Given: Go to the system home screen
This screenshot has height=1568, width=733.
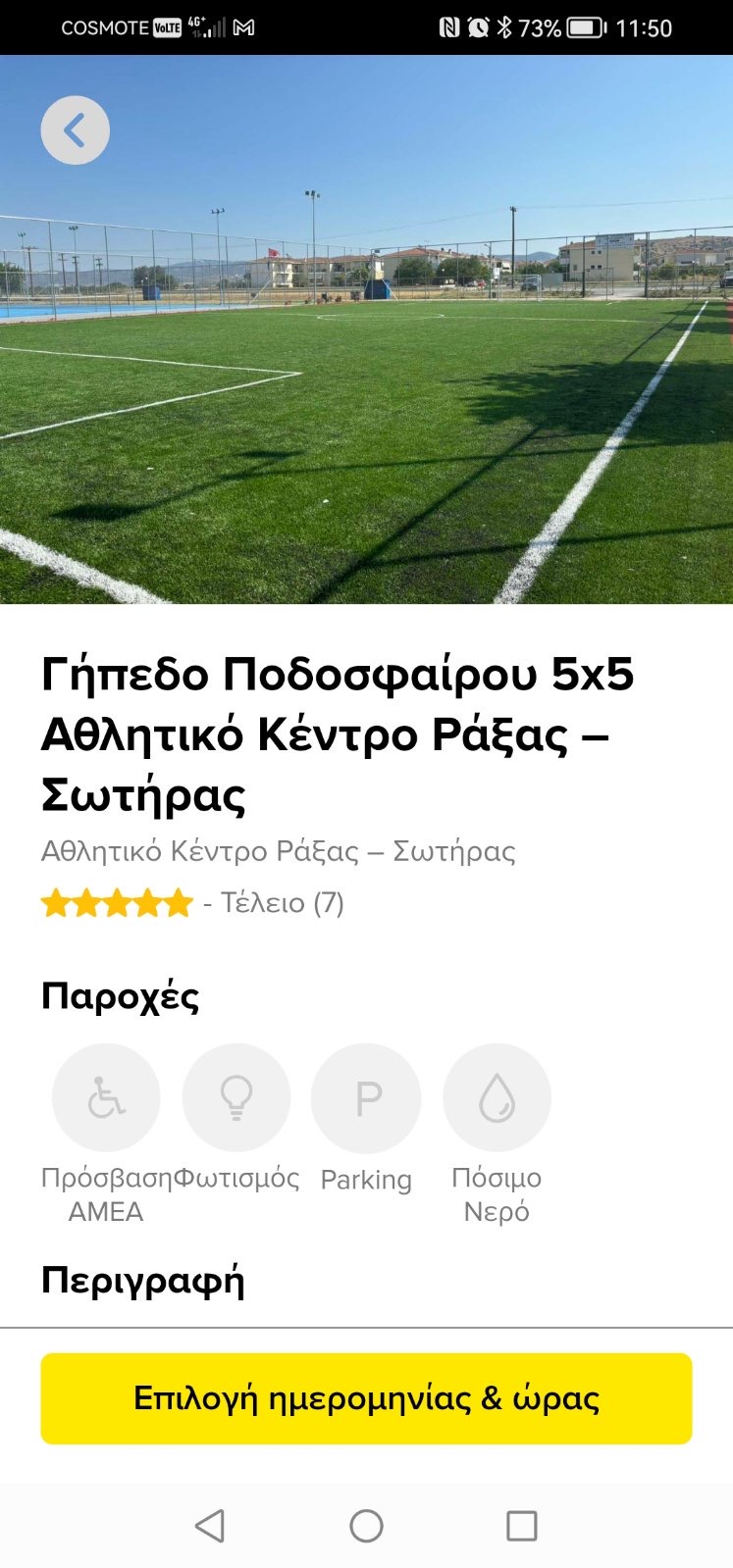Looking at the screenshot, I should click(366, 1526).
